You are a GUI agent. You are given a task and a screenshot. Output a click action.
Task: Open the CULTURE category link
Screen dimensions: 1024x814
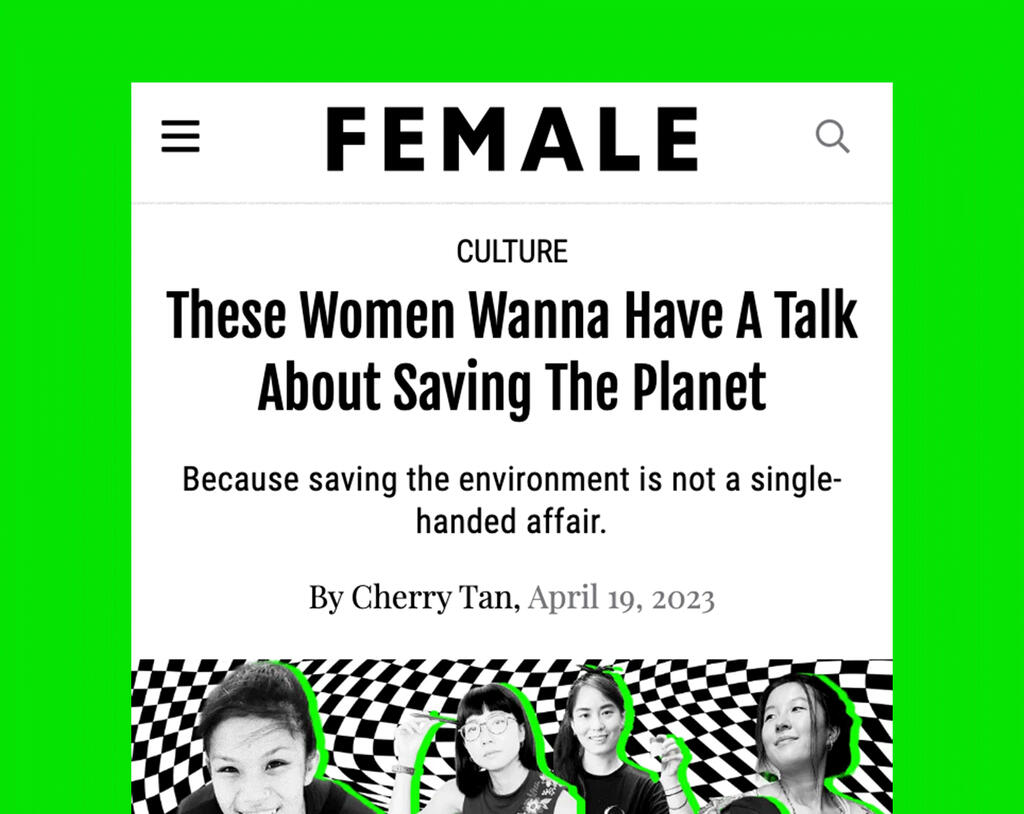click(x=512, y=252)
